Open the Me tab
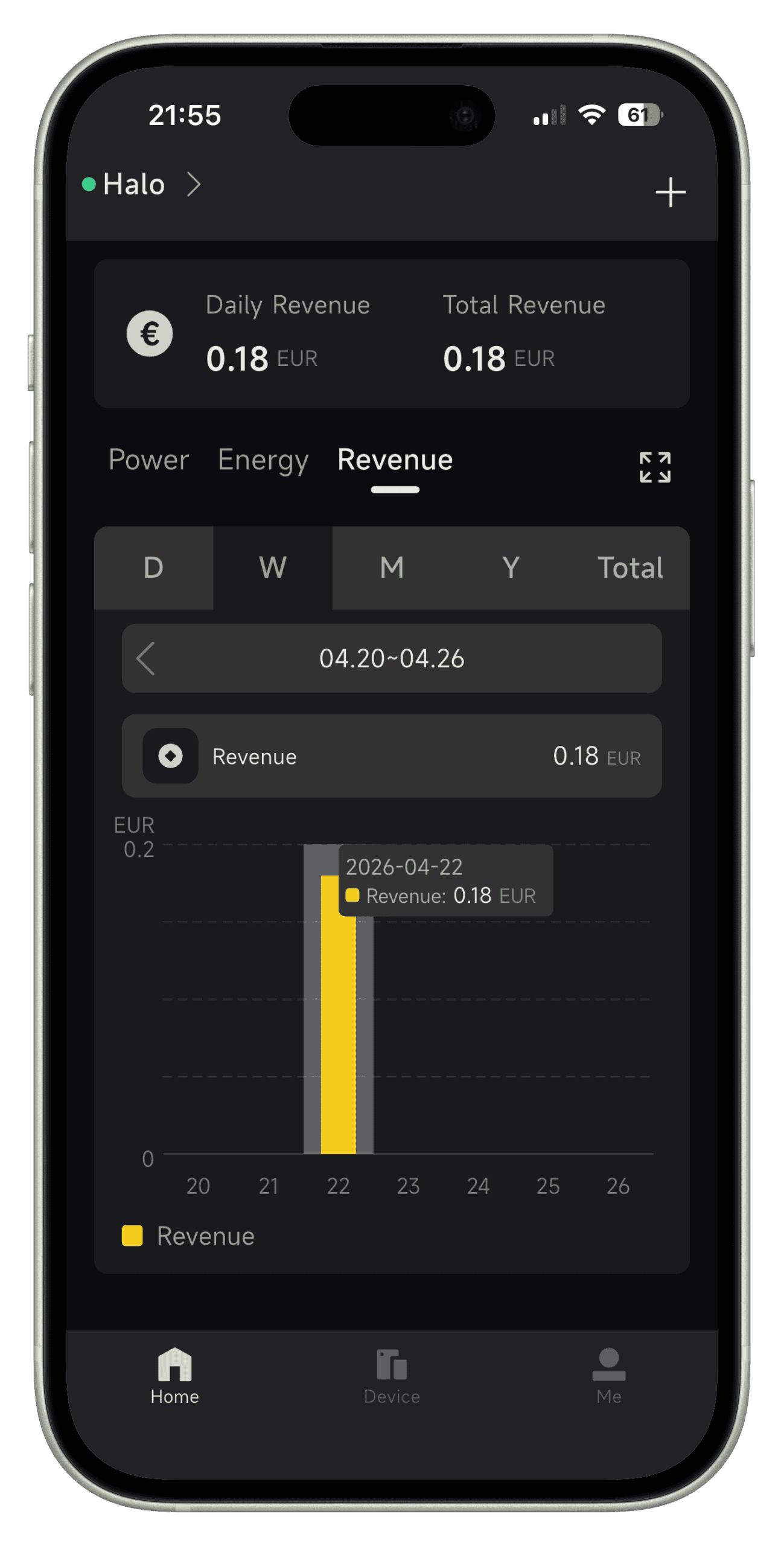 pyautogui.click(x=608, y=1377)
